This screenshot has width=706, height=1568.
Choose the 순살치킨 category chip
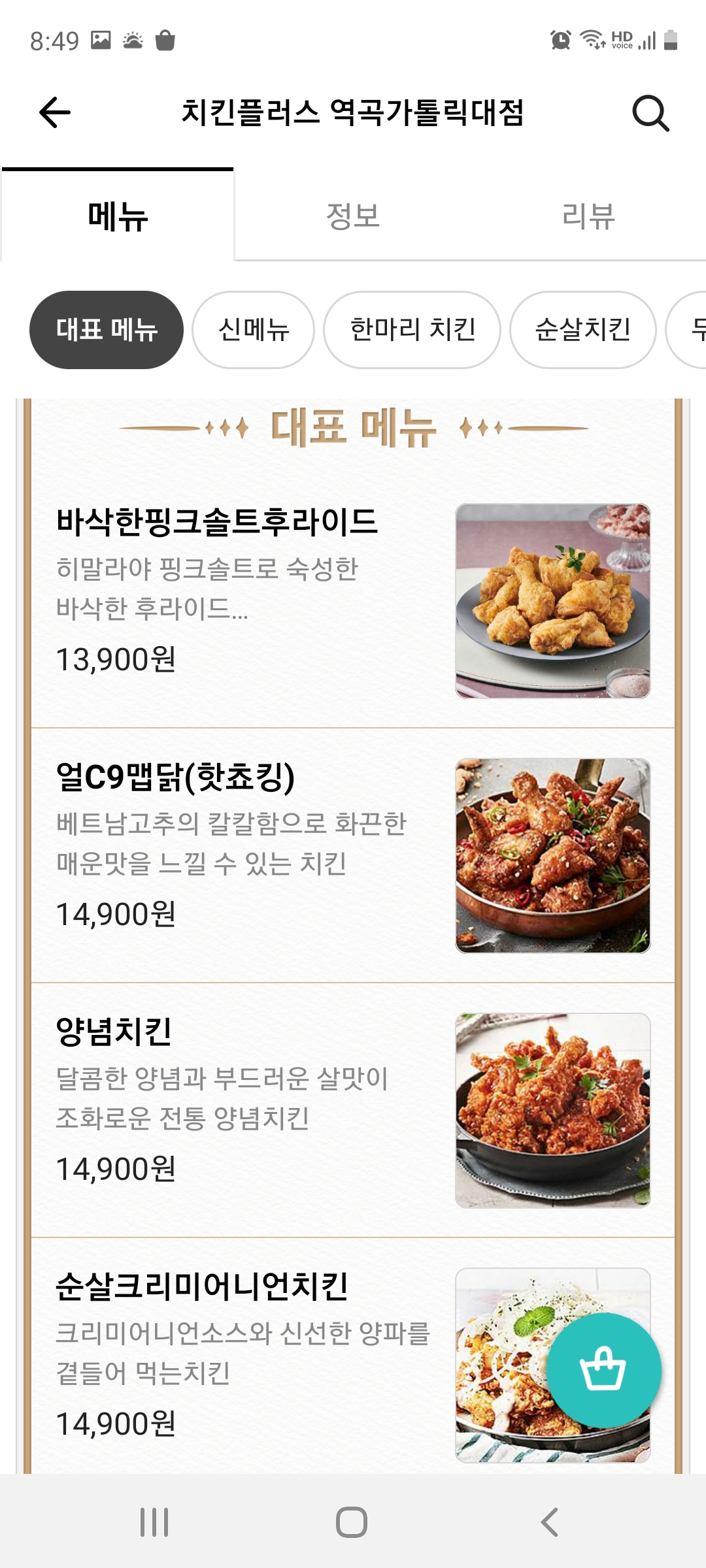click(582, 330)
